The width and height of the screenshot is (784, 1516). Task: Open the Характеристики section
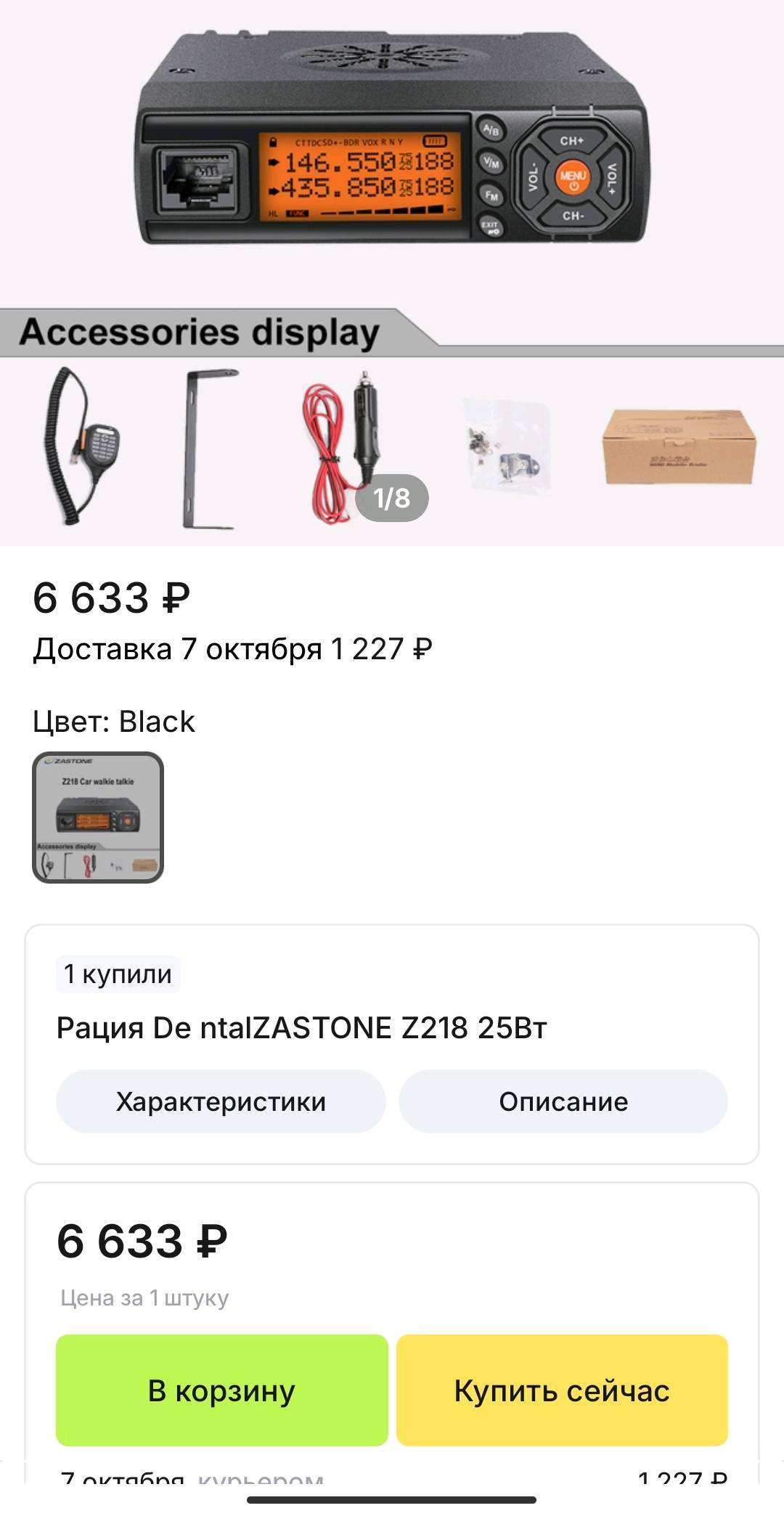coord(221,1101)
